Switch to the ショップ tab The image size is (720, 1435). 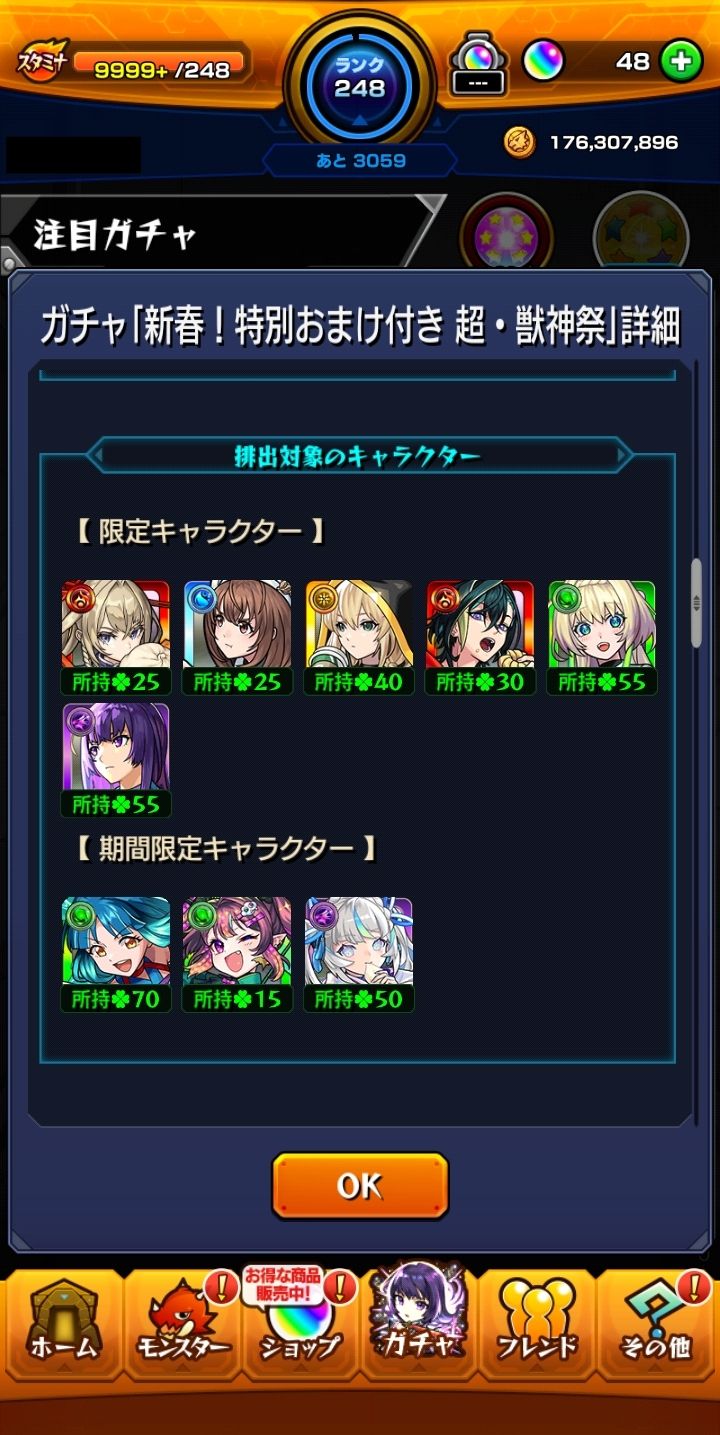tap(300, 1325)
